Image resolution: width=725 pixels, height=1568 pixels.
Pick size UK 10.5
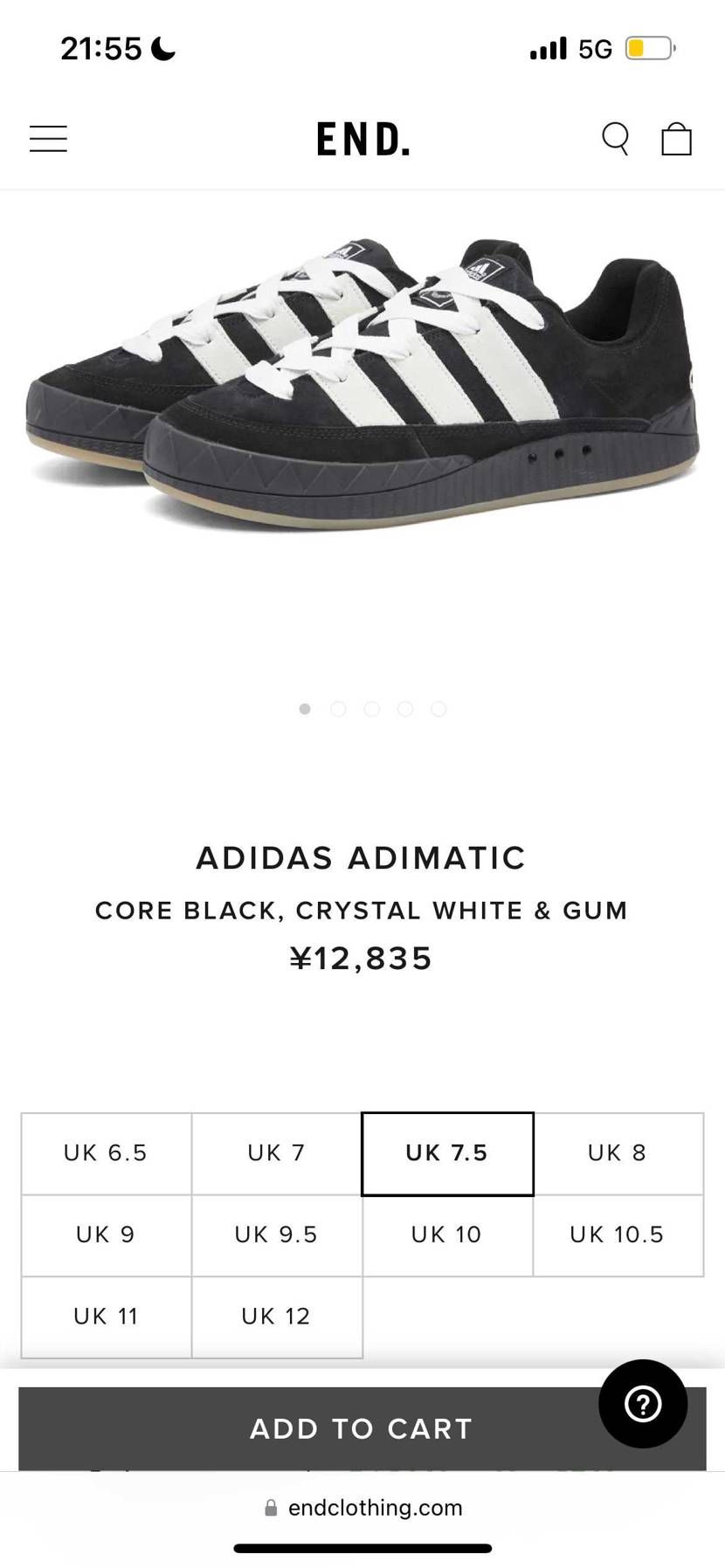click(618, 1234)
